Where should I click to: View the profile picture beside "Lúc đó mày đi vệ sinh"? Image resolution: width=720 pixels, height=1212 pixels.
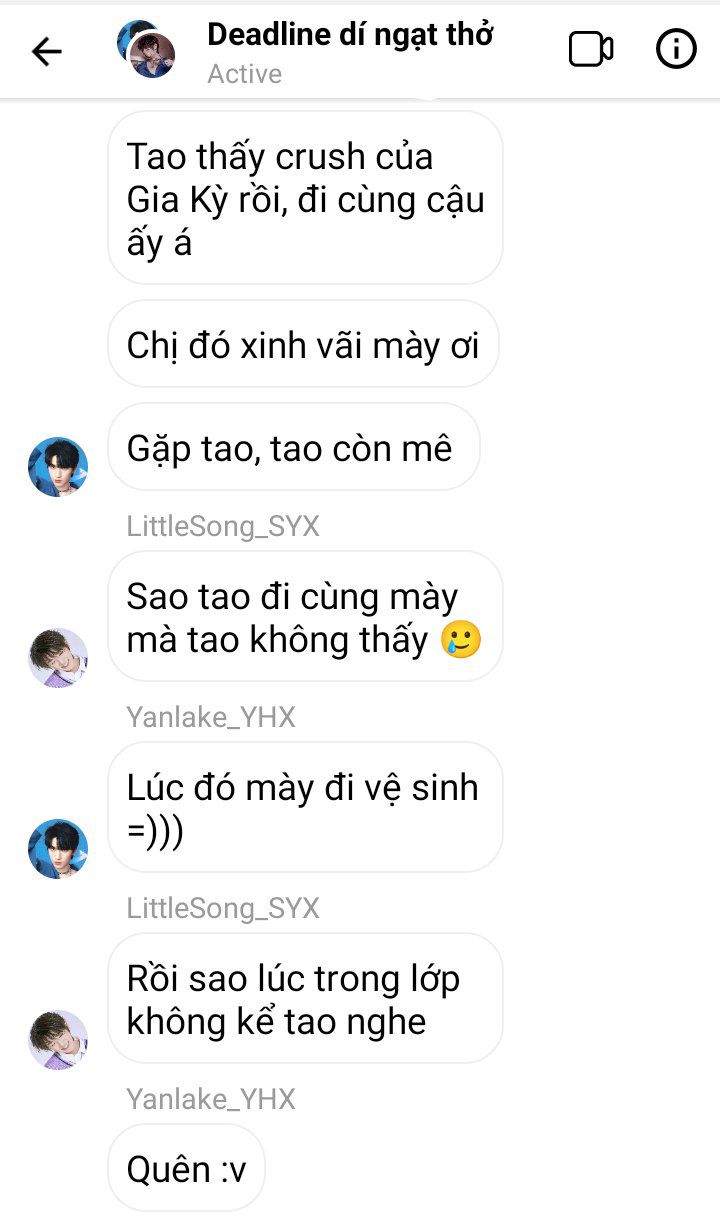pos(58,849)
